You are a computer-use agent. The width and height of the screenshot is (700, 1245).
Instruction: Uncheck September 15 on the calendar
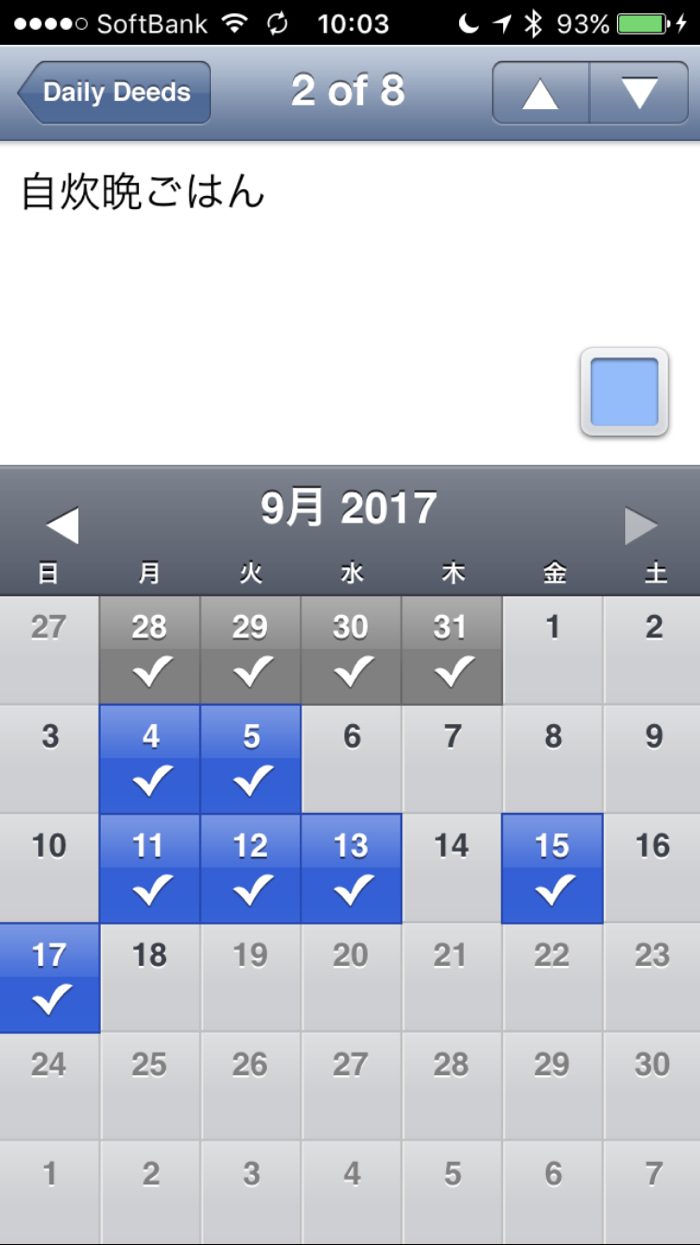(x=552, y=868)
